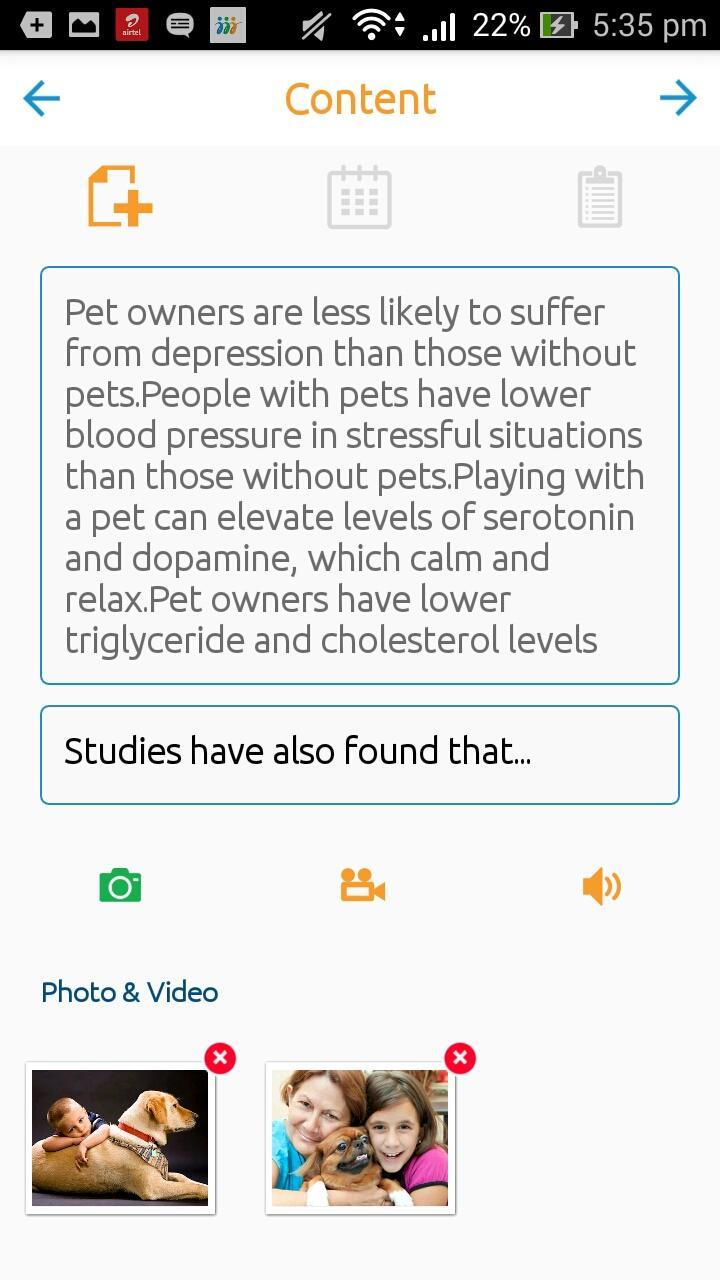Viewport: 720px width, 1280px height.
Task: Add audio with the speaker icon
Action: (601, 886)
